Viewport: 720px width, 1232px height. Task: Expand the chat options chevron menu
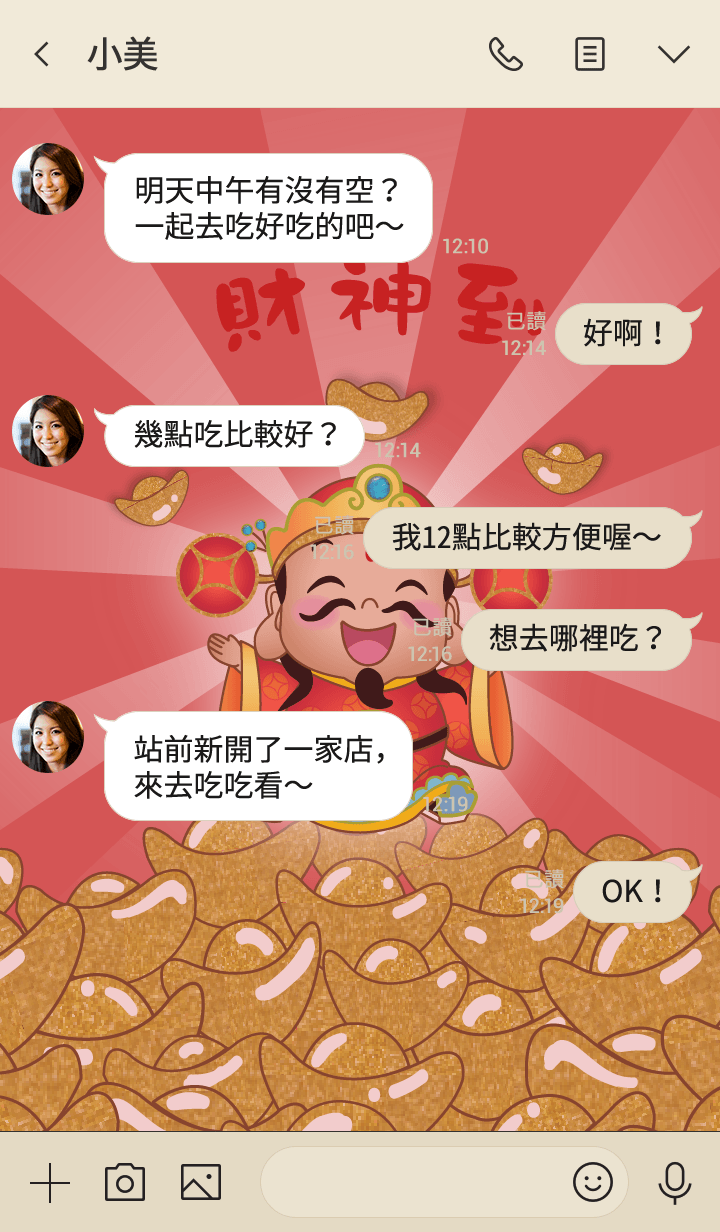[673, 54]
